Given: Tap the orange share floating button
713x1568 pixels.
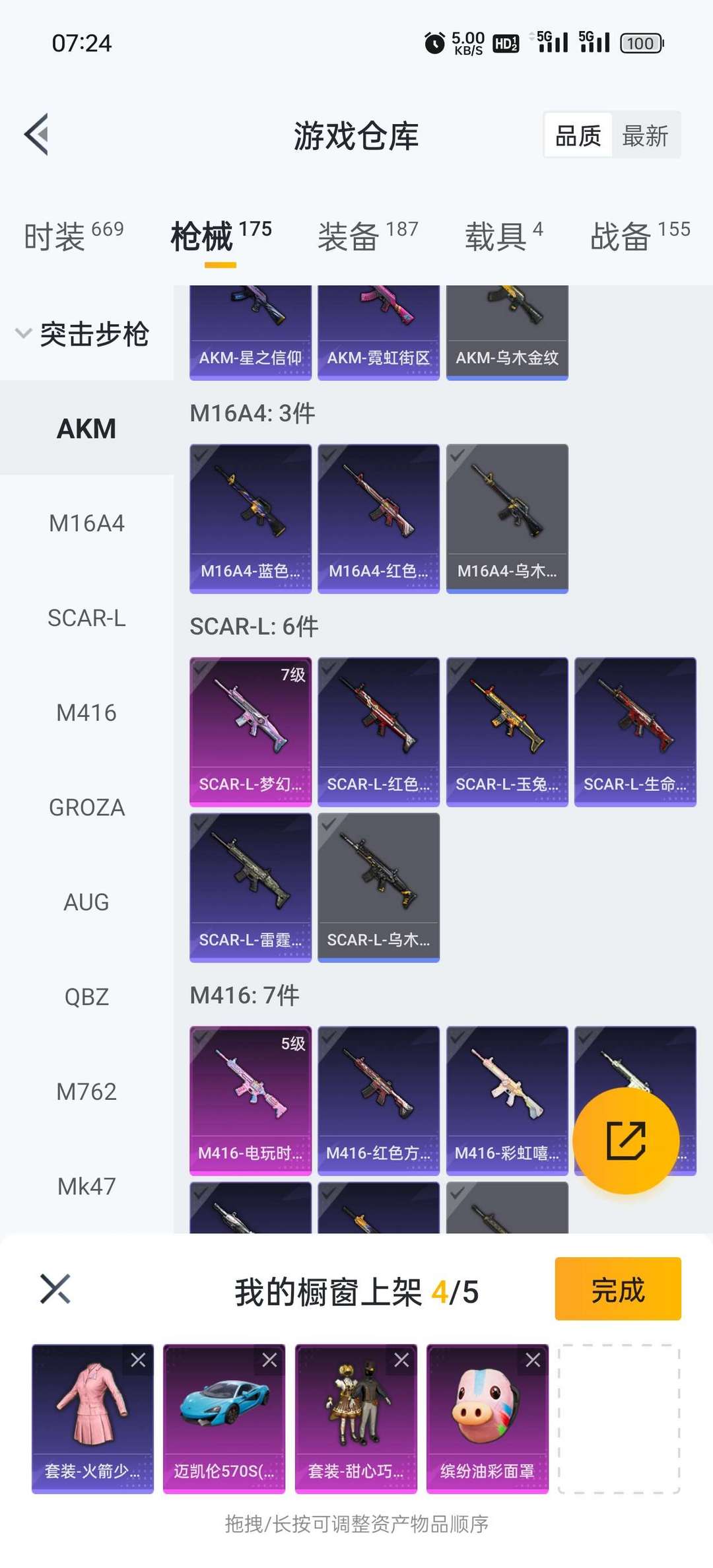Looking at the screenshot, I should 626,1140.
